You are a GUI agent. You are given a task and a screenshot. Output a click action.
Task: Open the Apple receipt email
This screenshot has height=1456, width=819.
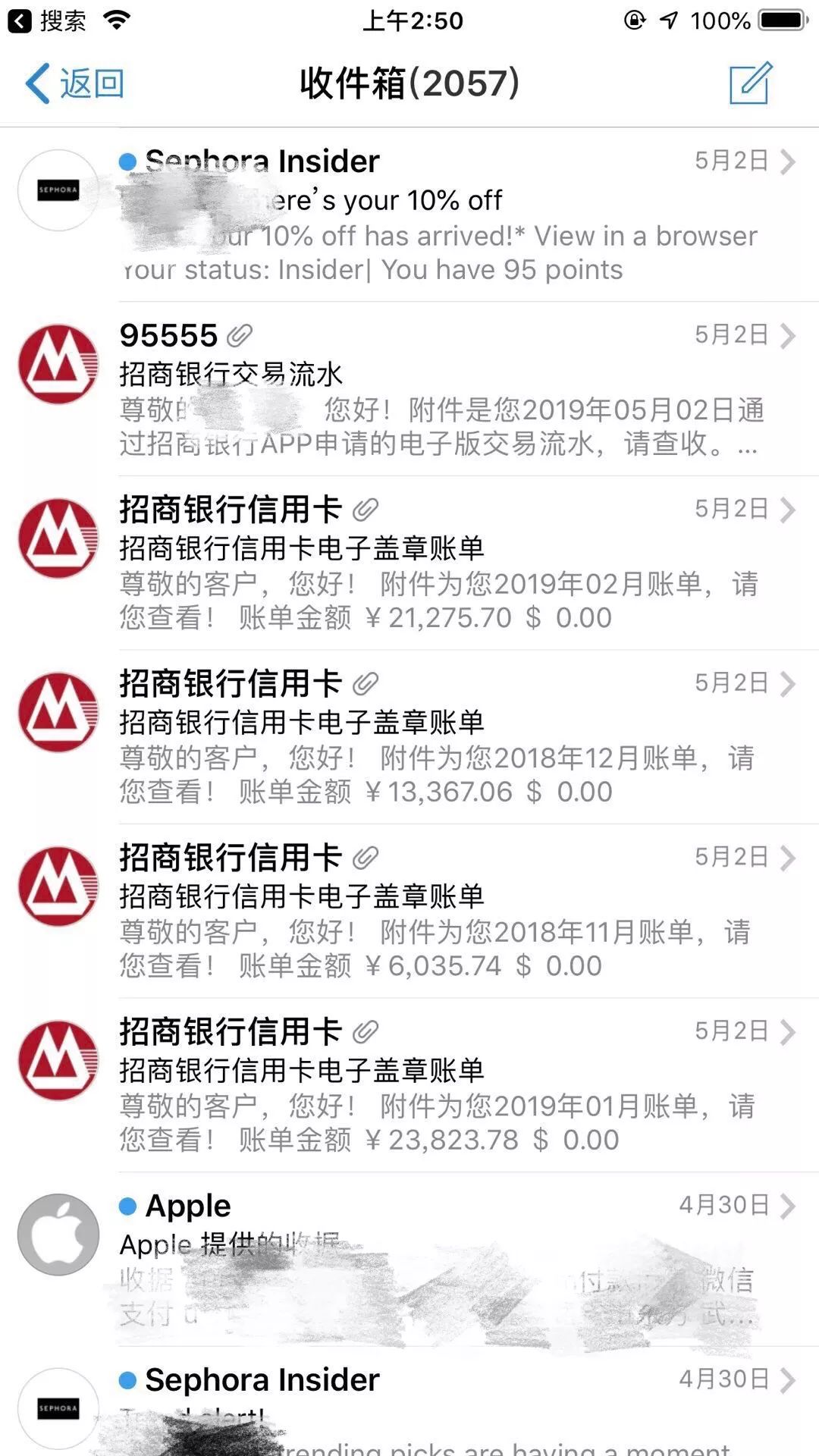point(409,1260)
